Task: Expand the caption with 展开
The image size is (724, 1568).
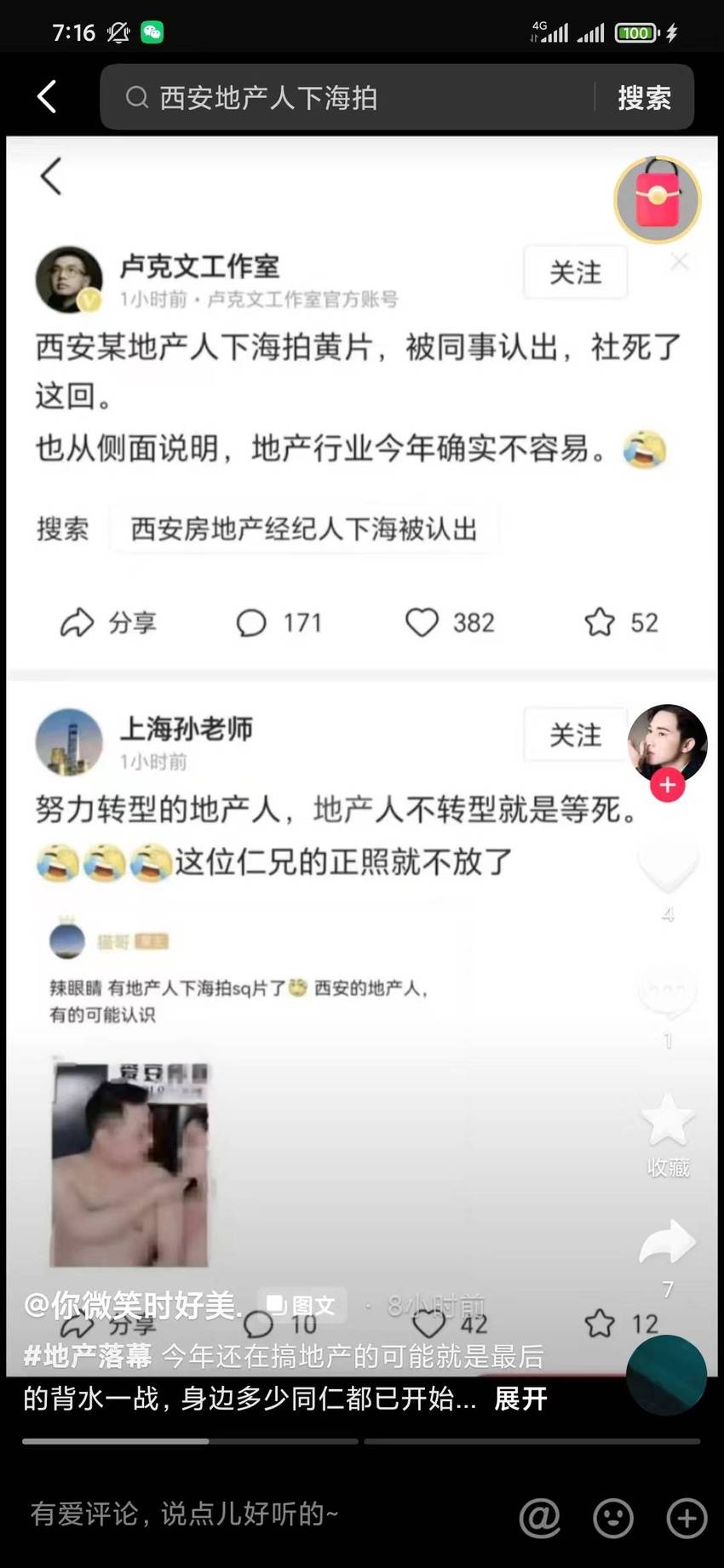Action: pos(520,1399)
